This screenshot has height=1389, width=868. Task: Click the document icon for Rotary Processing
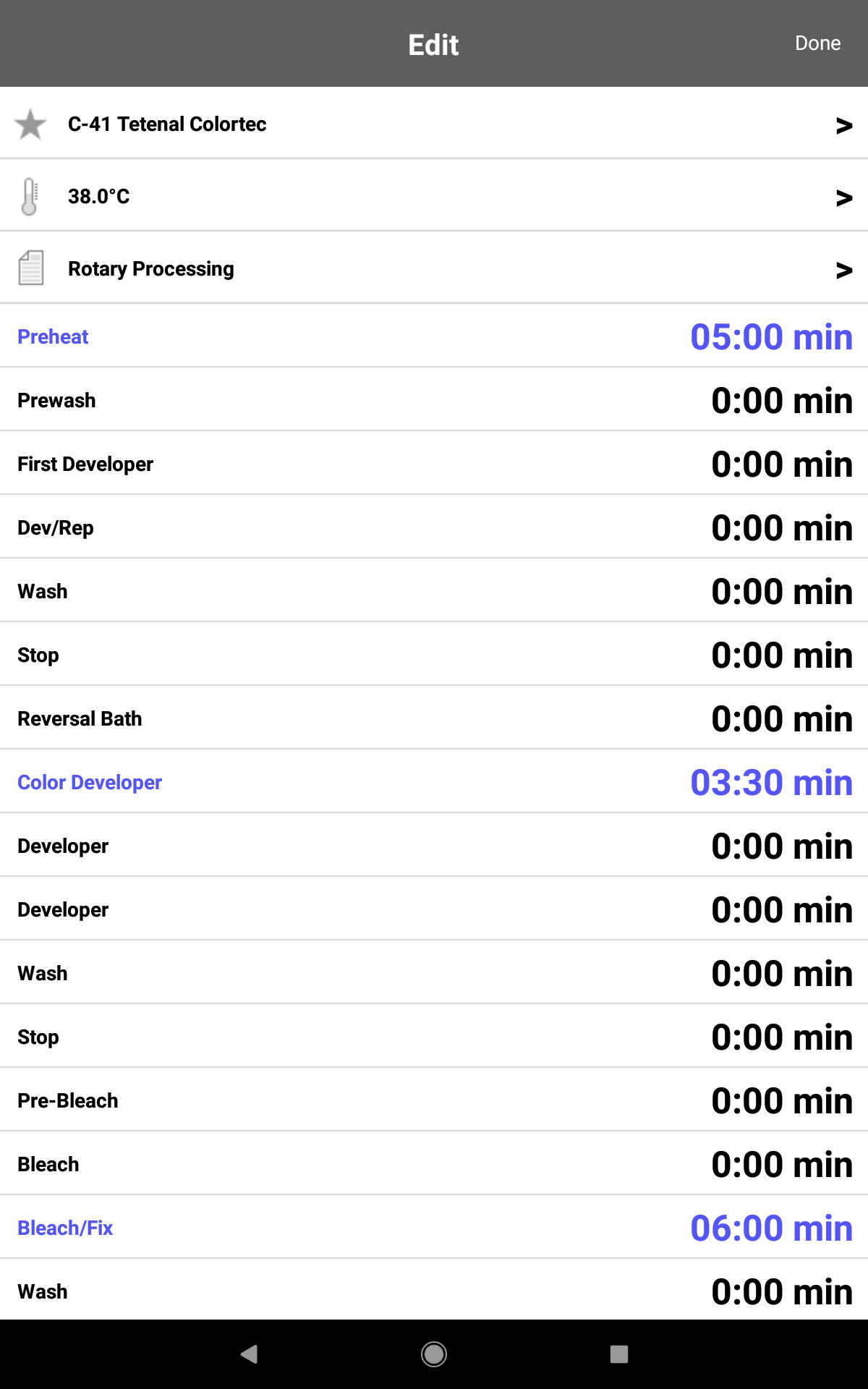click(30, 268)
